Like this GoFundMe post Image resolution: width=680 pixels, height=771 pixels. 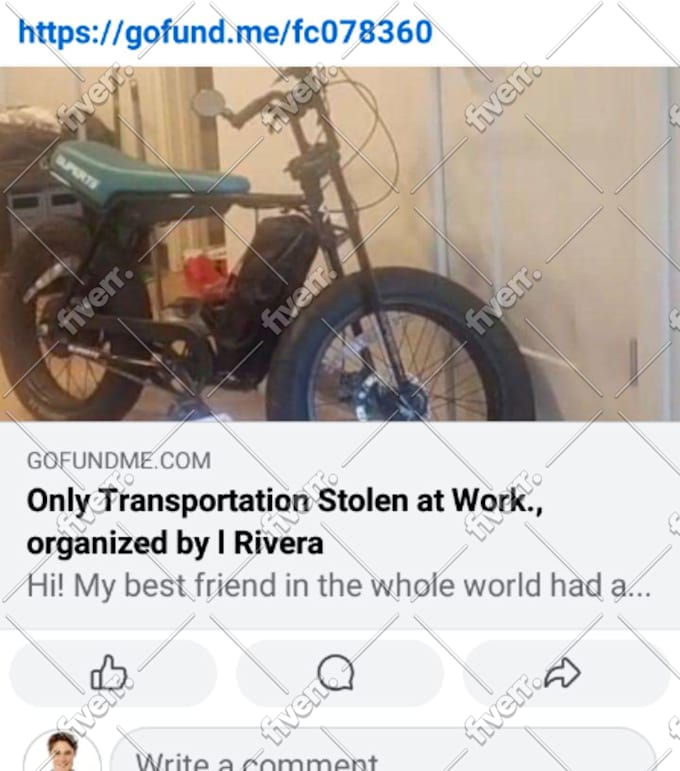tap(111, 673)
